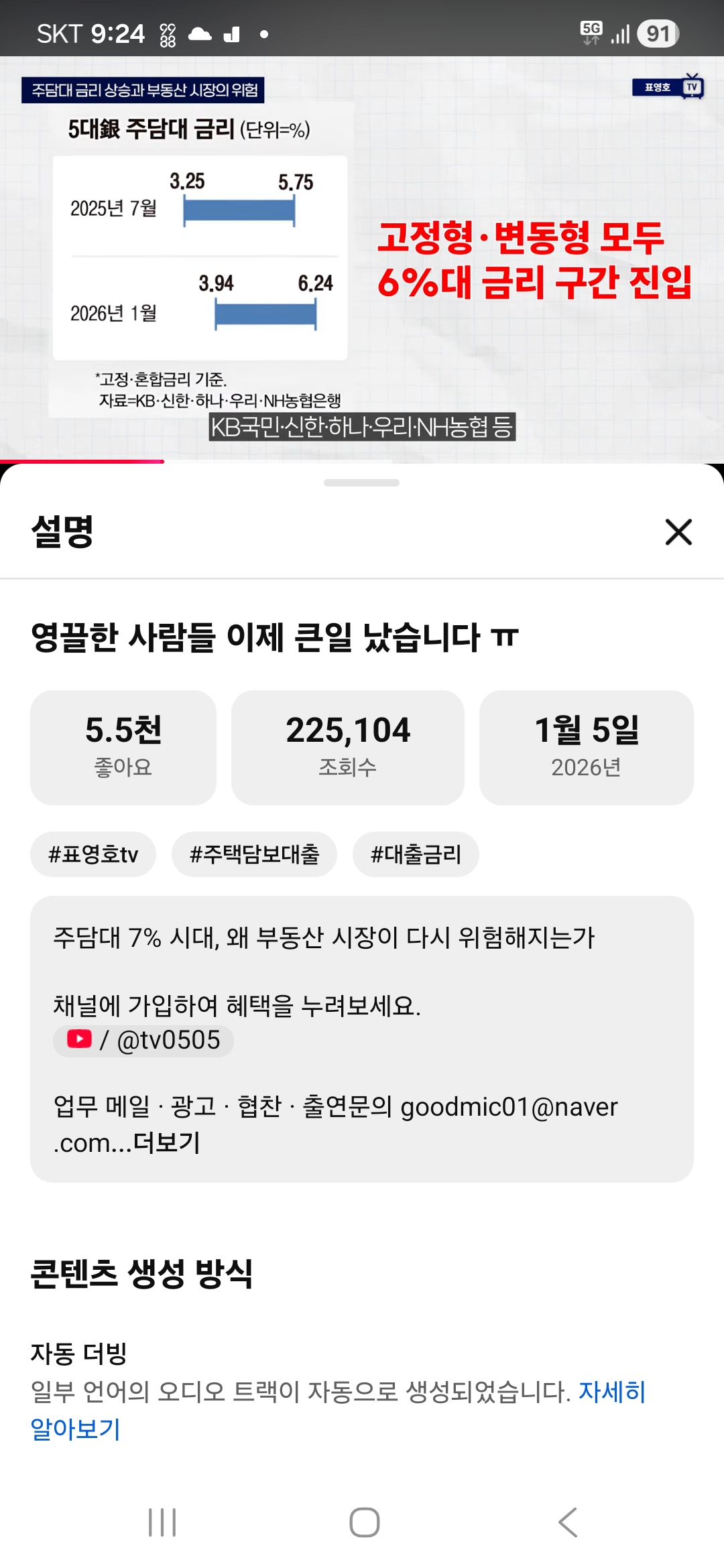Collapse the description panel via X
The image size is (724, 1568).
680,533
